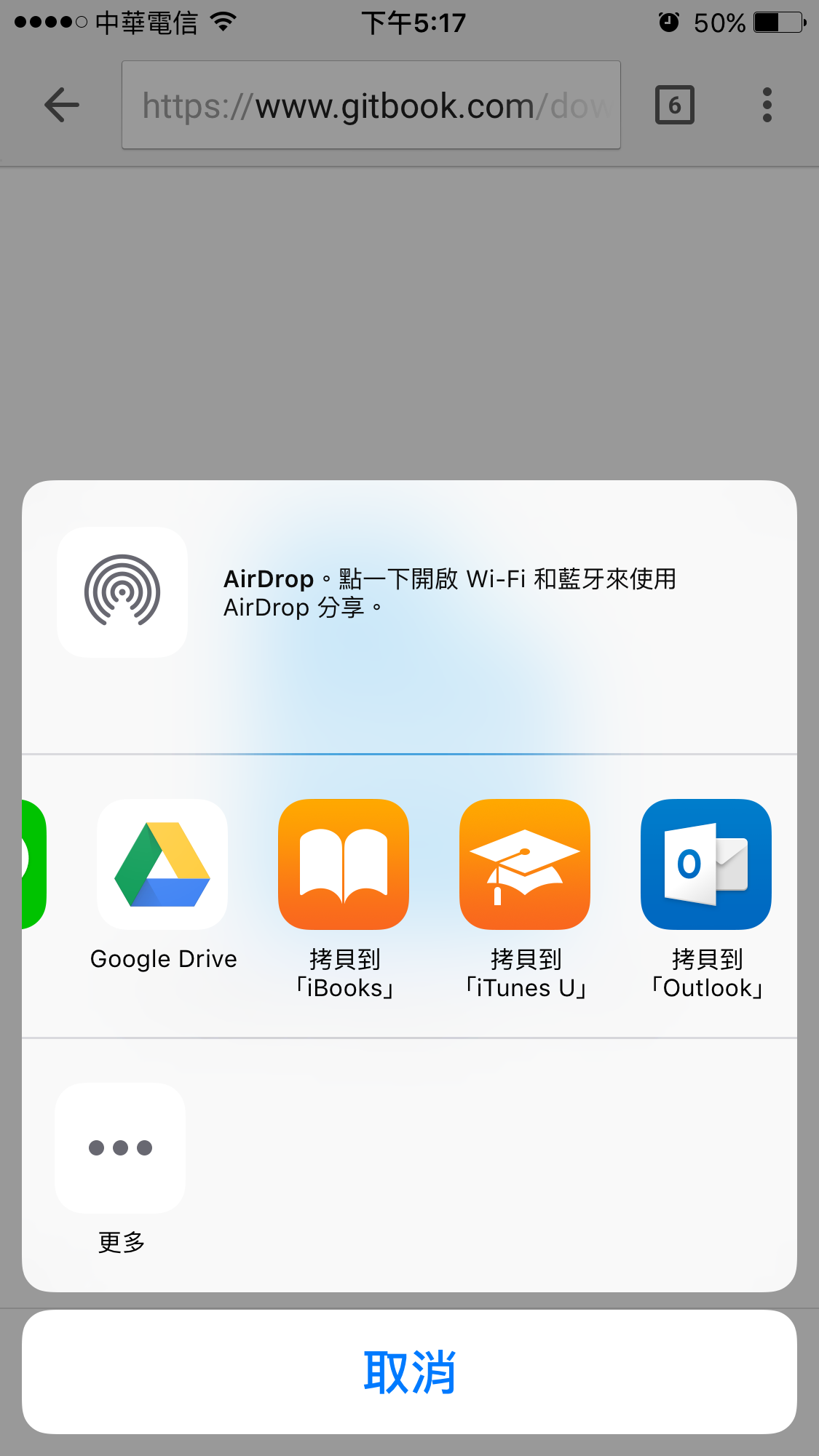Share the file to Google Drive
The width and height of the screenshot is (819, 1456).
pyautogui.click(x=162, y=864)
